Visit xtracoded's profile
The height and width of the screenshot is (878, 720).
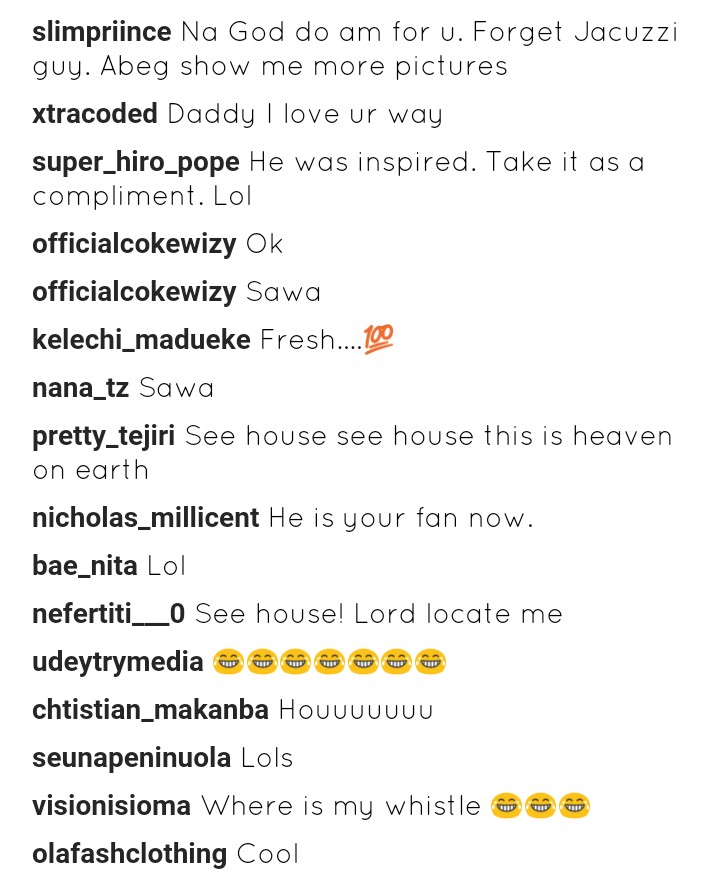pos(95,114)
